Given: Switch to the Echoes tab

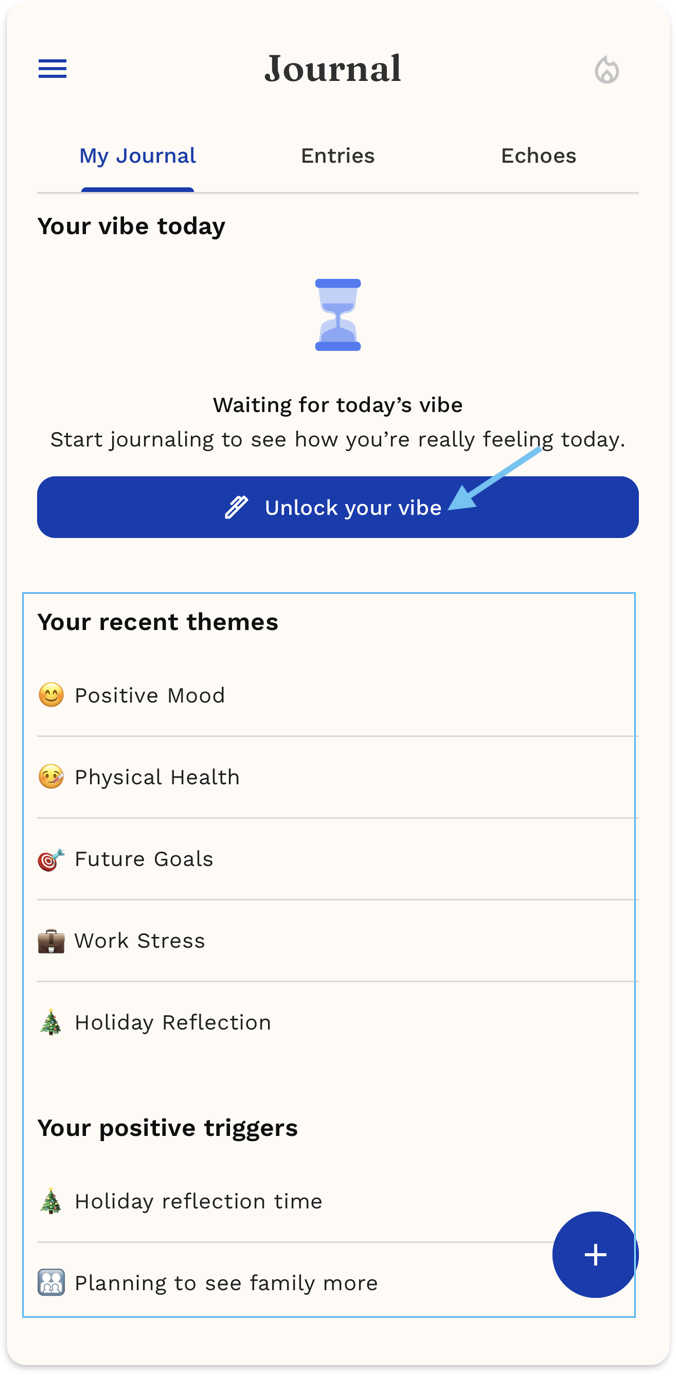Looking at the screenshot, I should [x=538, y=156].
